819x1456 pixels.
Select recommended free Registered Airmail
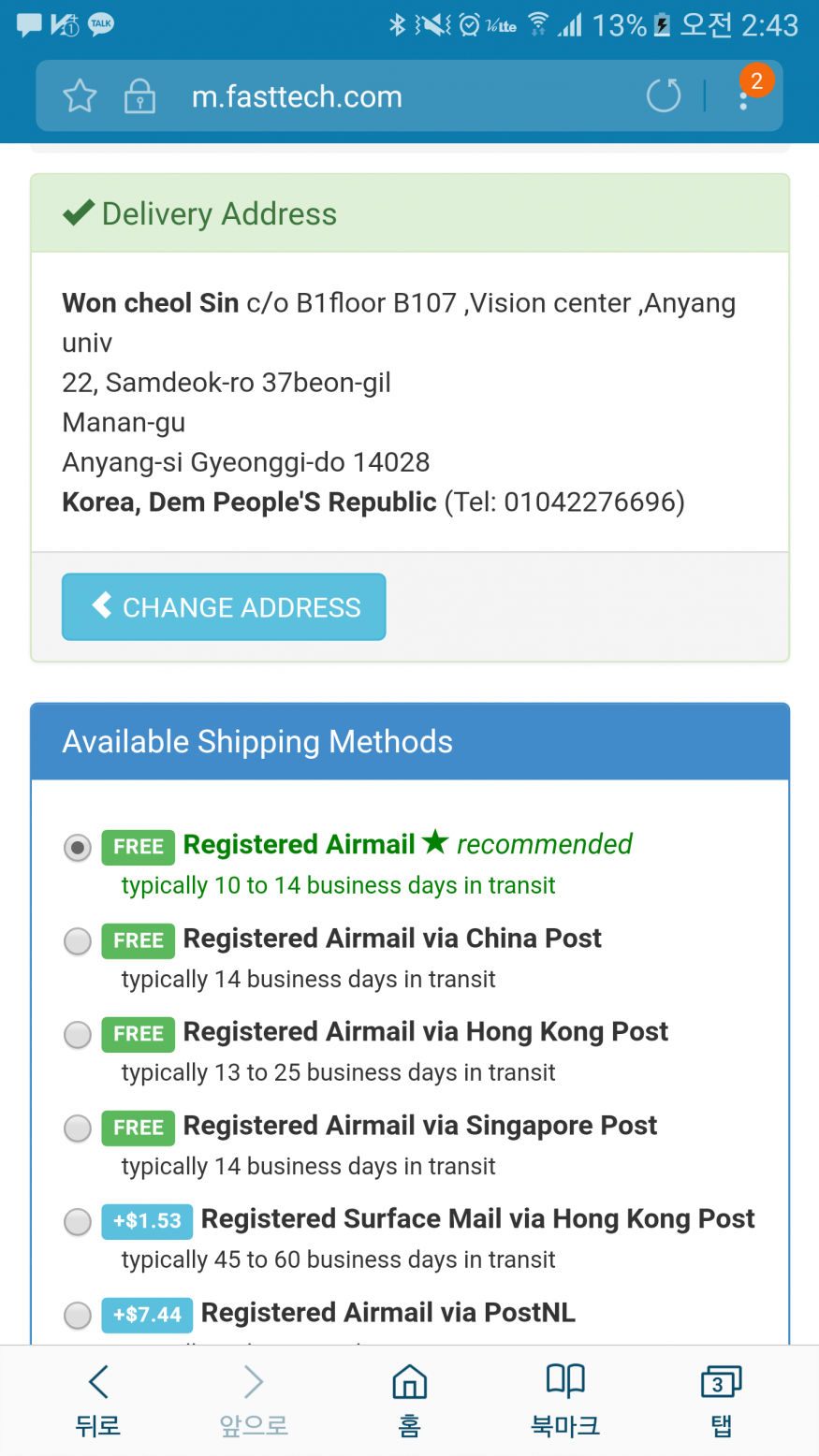pyautogui.click(x=78, y=848)
